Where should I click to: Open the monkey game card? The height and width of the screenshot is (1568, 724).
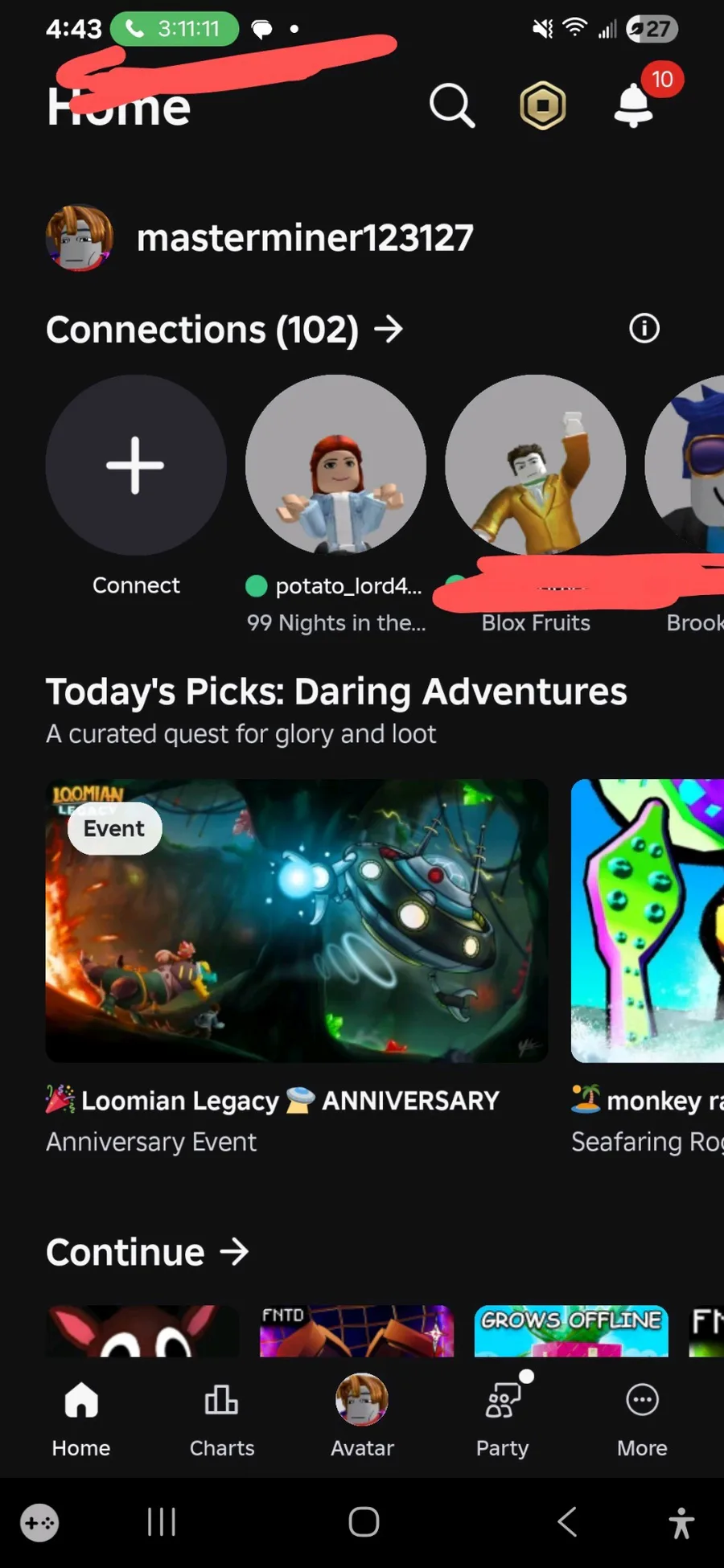click(x=648, y=921)
